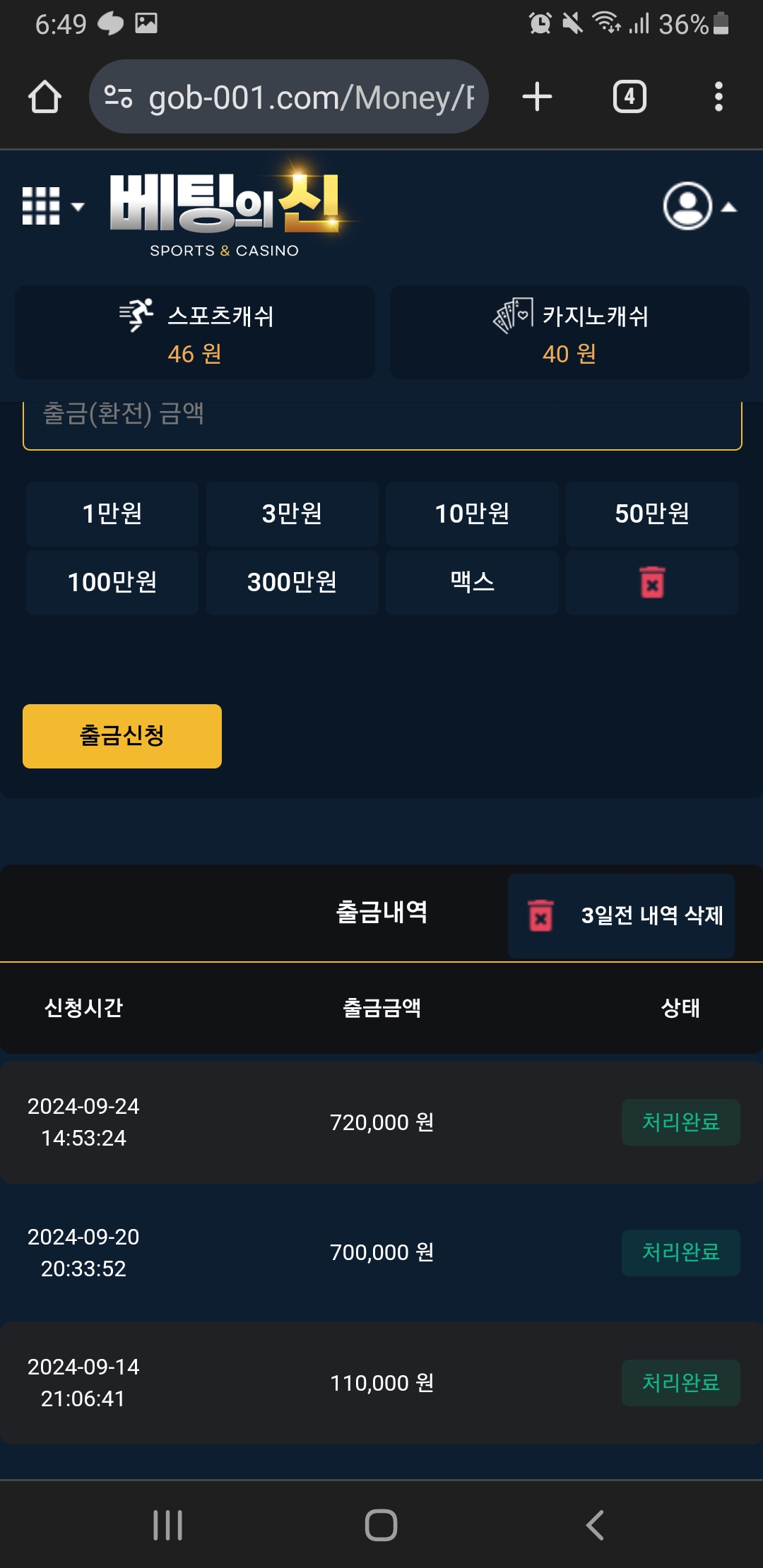Tap the gob-001.com address bar
The width and height of the screenshot is (763, 1568).
290,97
